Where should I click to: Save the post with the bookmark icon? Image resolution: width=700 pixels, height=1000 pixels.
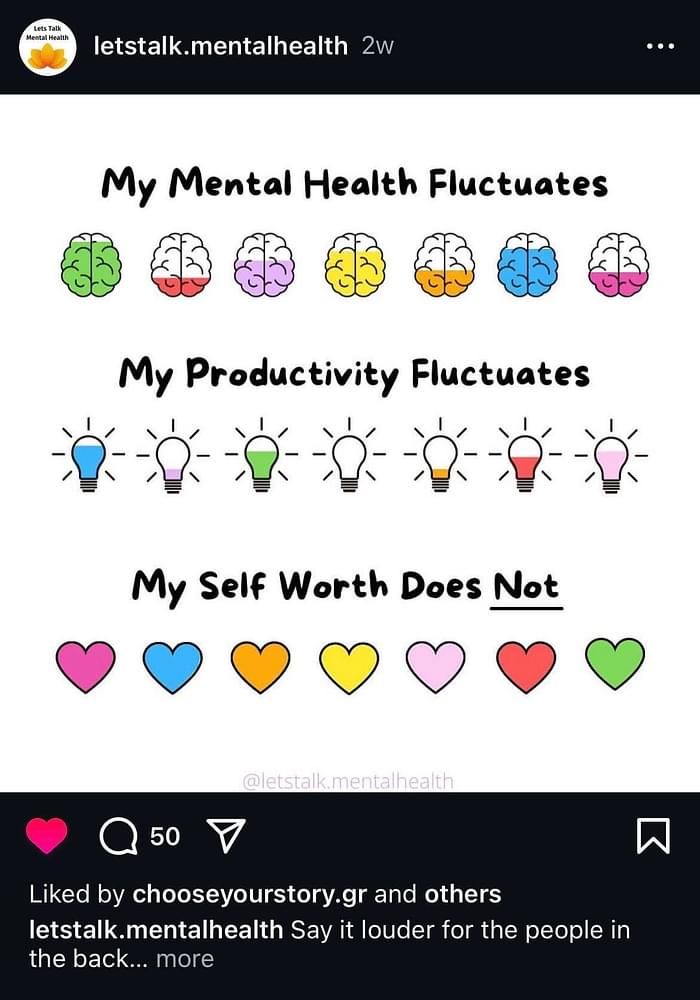[653, 836]
